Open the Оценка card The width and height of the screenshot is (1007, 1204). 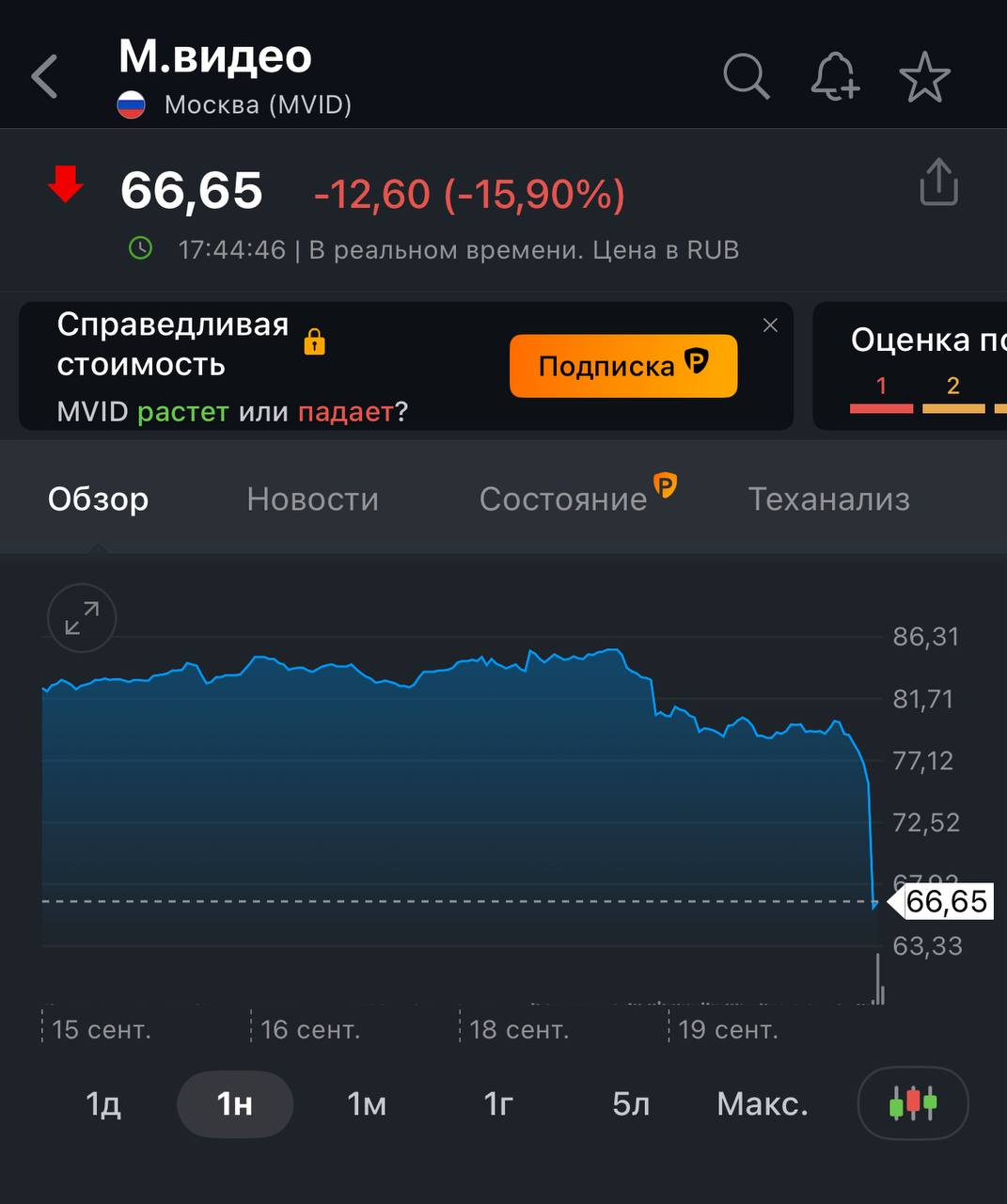click(x=921, y=365)
